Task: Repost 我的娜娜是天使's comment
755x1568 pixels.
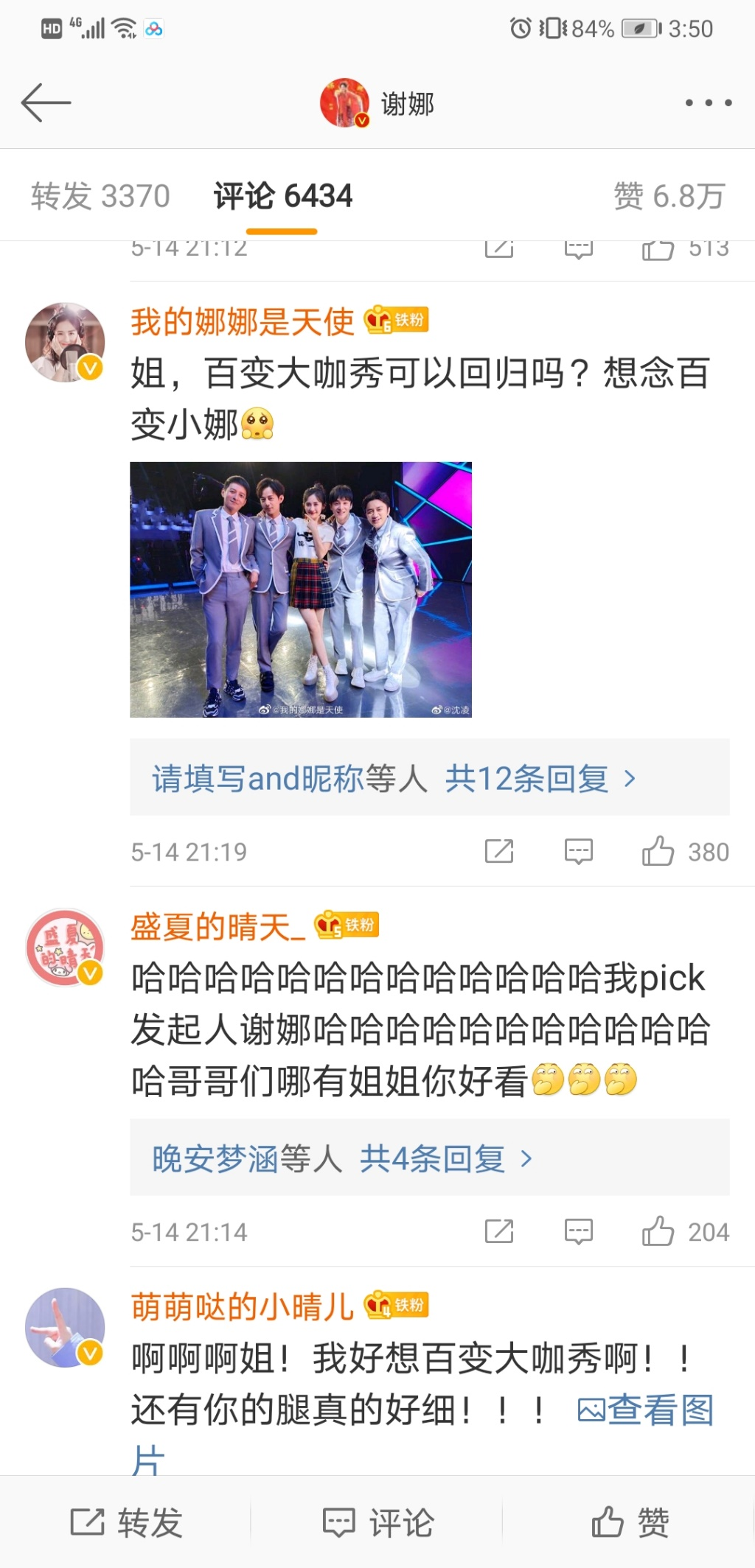Action: [x=499, y=852]
